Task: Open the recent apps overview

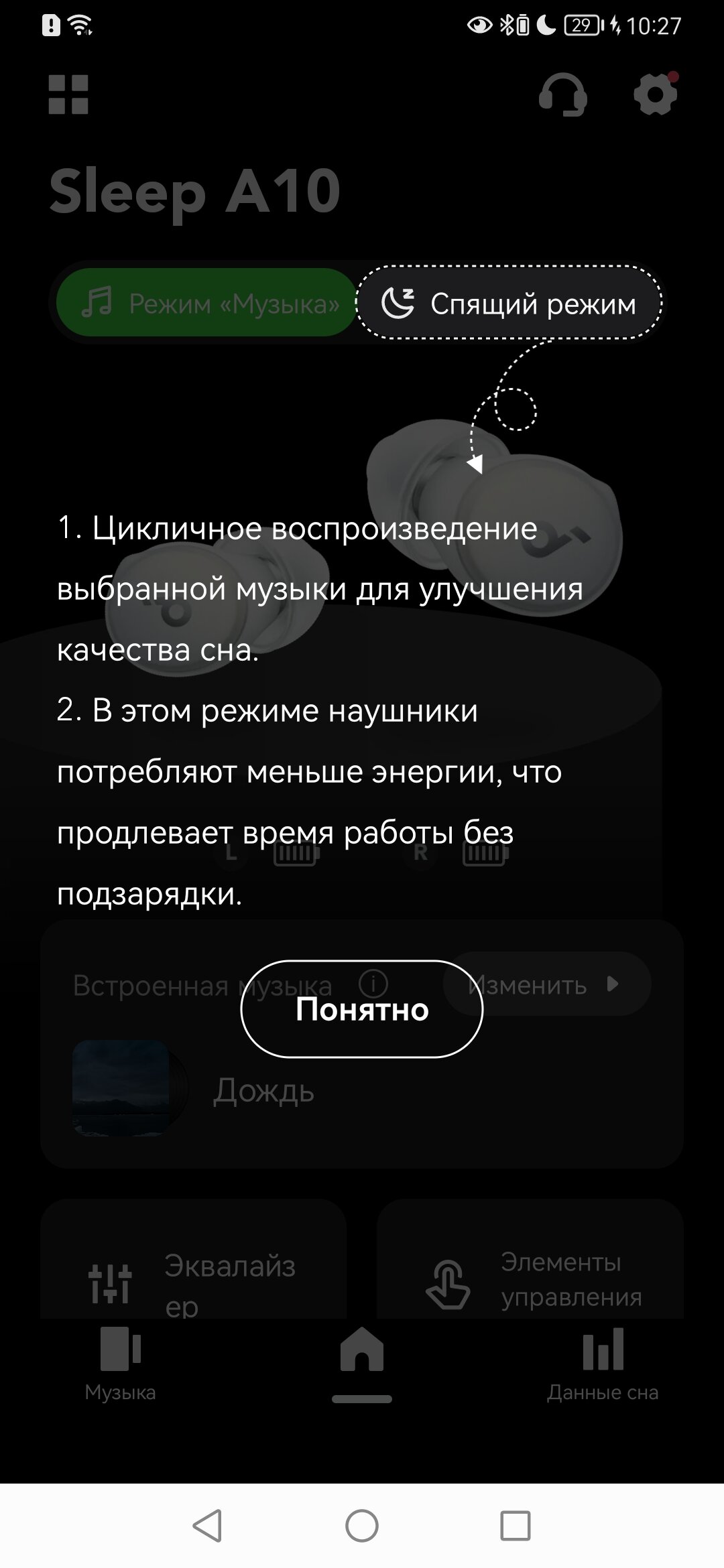Action: (516, 1526)
